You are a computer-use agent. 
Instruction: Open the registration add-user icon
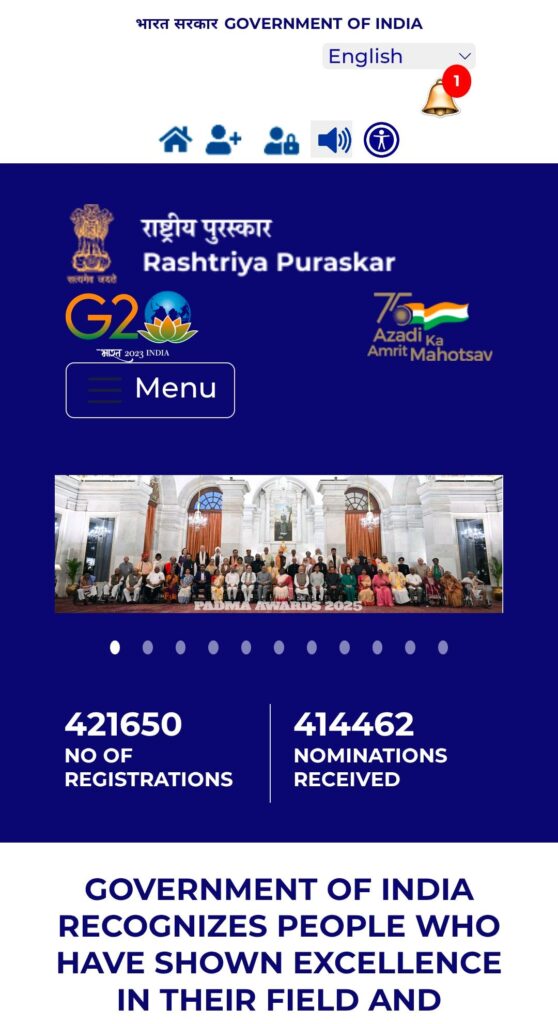pyautogui.click(x=223, y=140)
